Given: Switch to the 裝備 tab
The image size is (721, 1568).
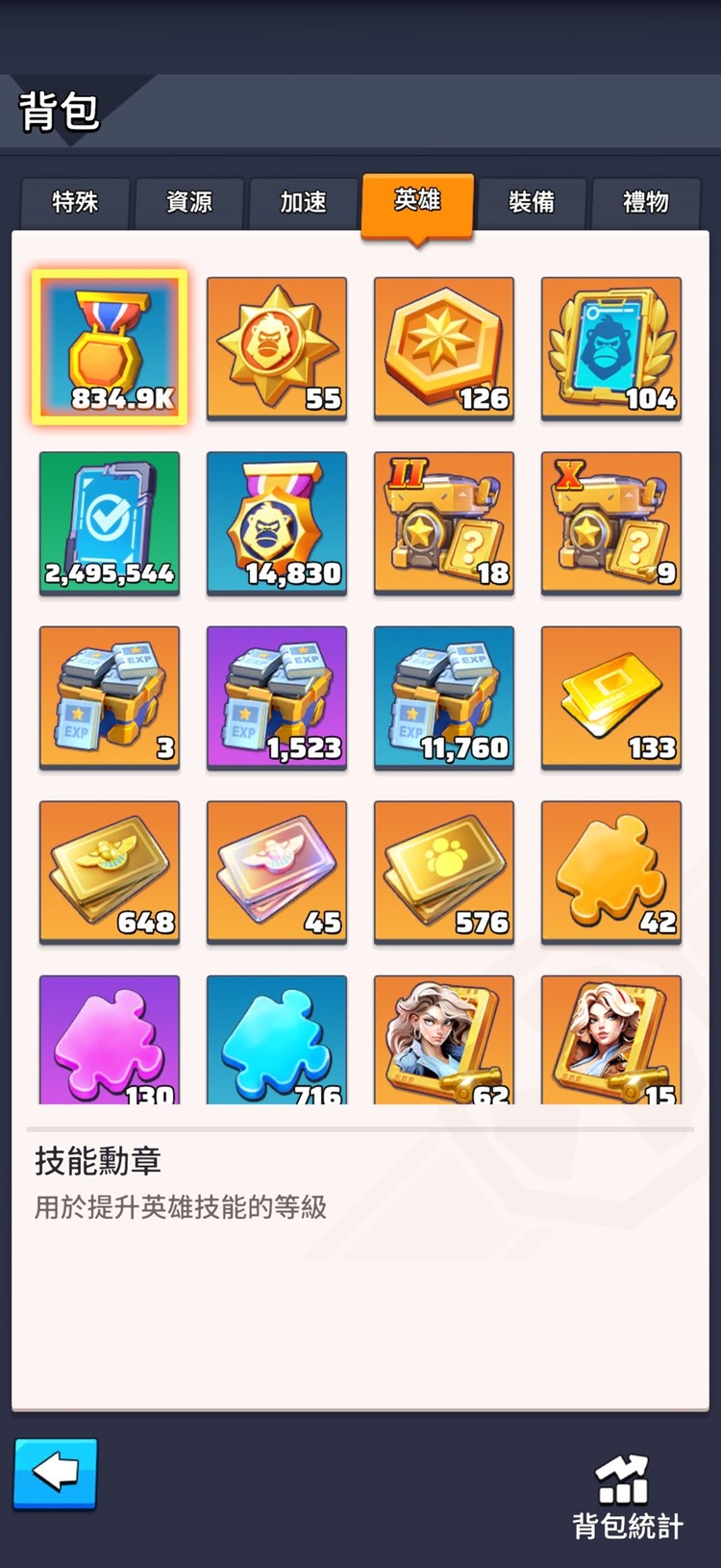Looking at the screenshot, I should (x=532, y=202).
